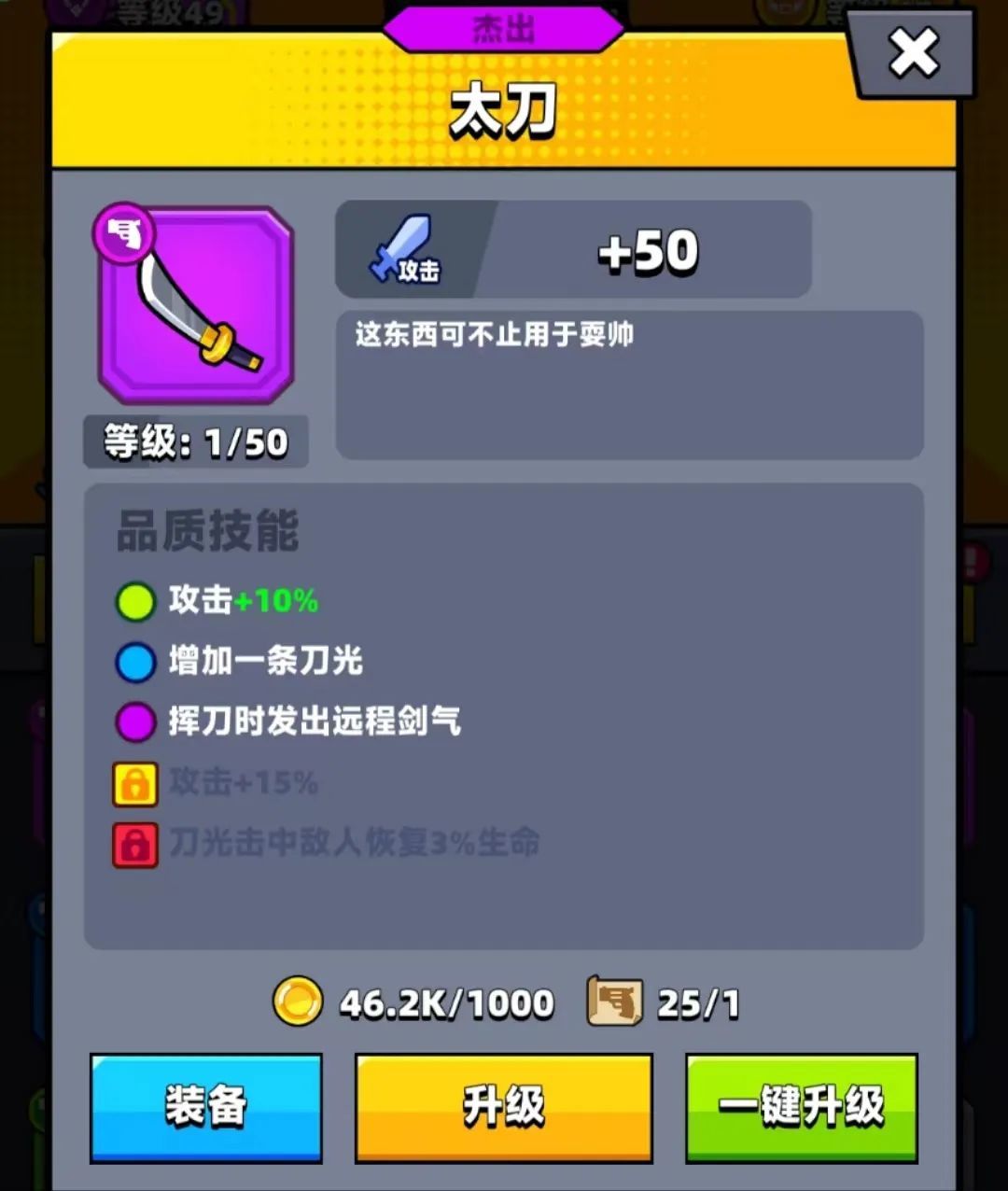1008x1191 pixels.
Task: Tap the yellow 升级 upgrade button
Action: [x=503, y=1107]
